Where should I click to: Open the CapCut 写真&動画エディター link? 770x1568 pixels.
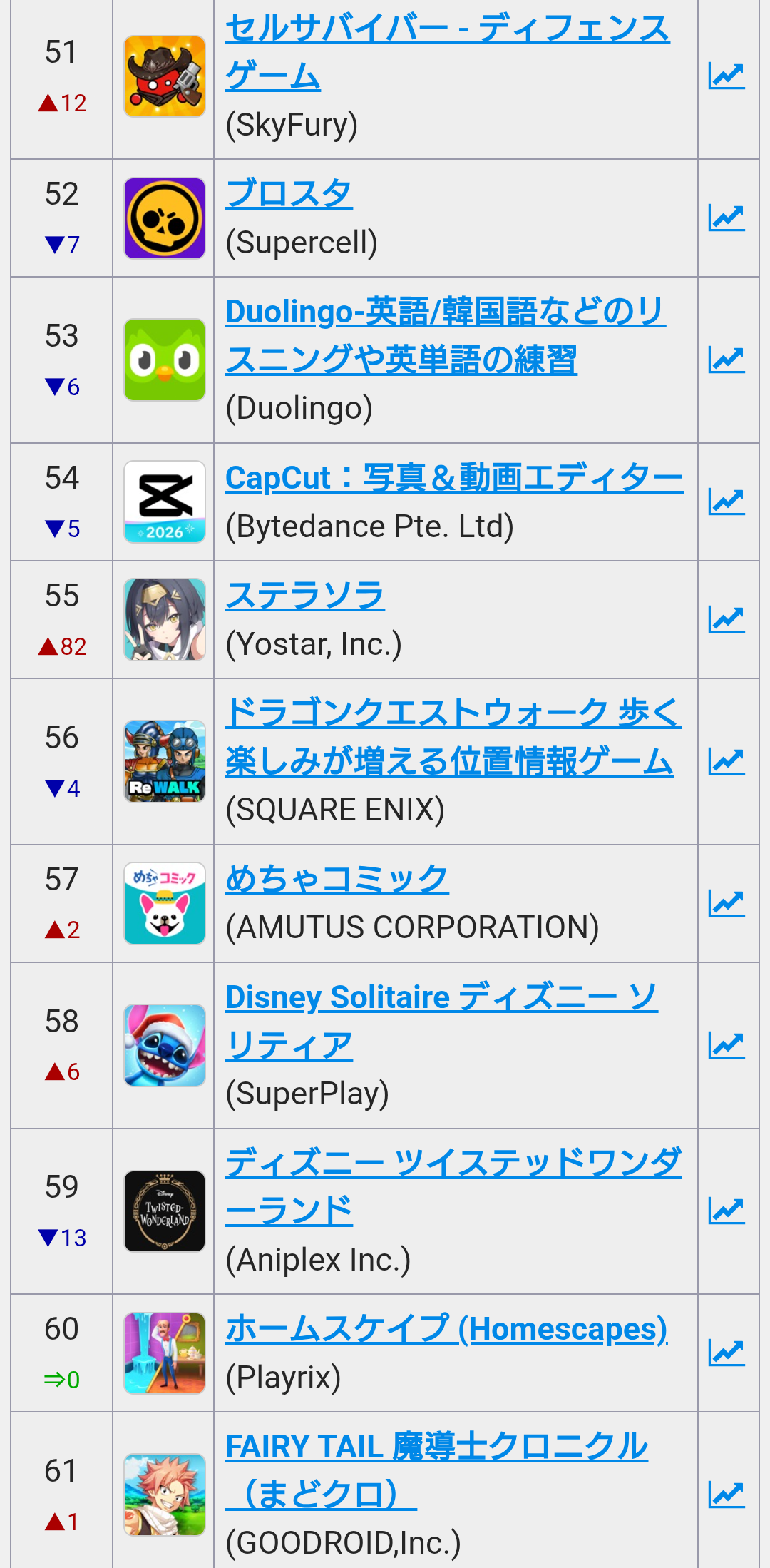454,477
